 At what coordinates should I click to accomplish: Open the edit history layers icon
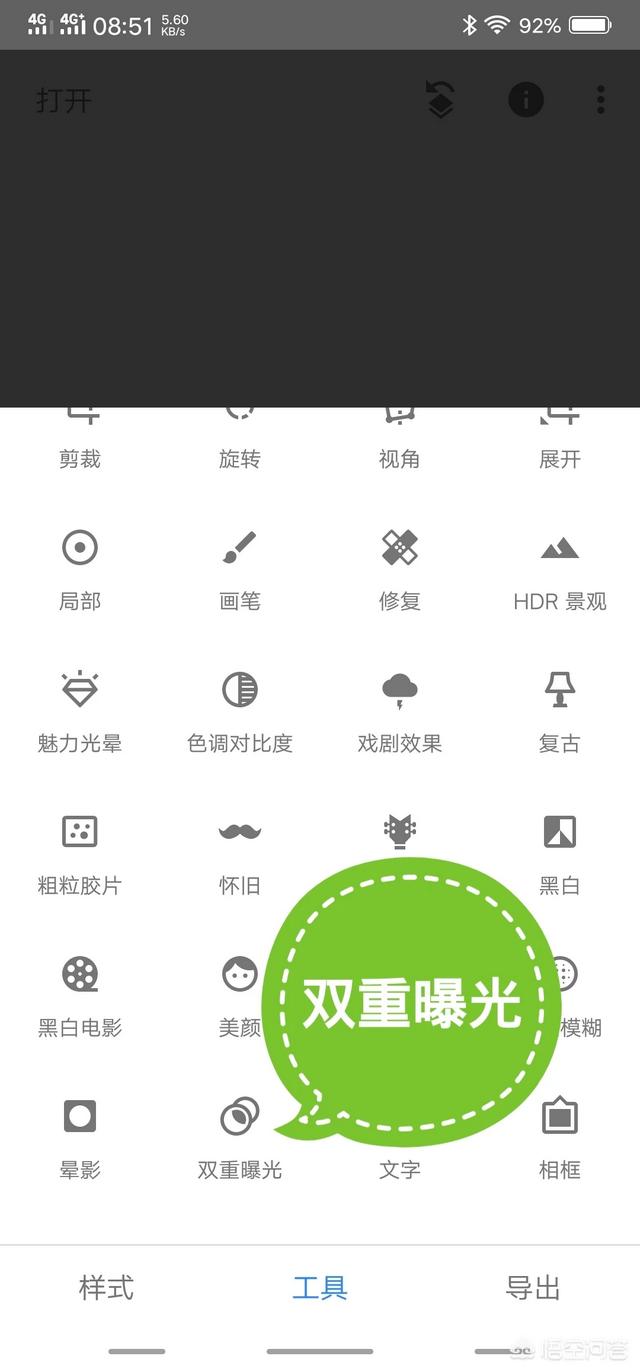click(x=441, y=99)
